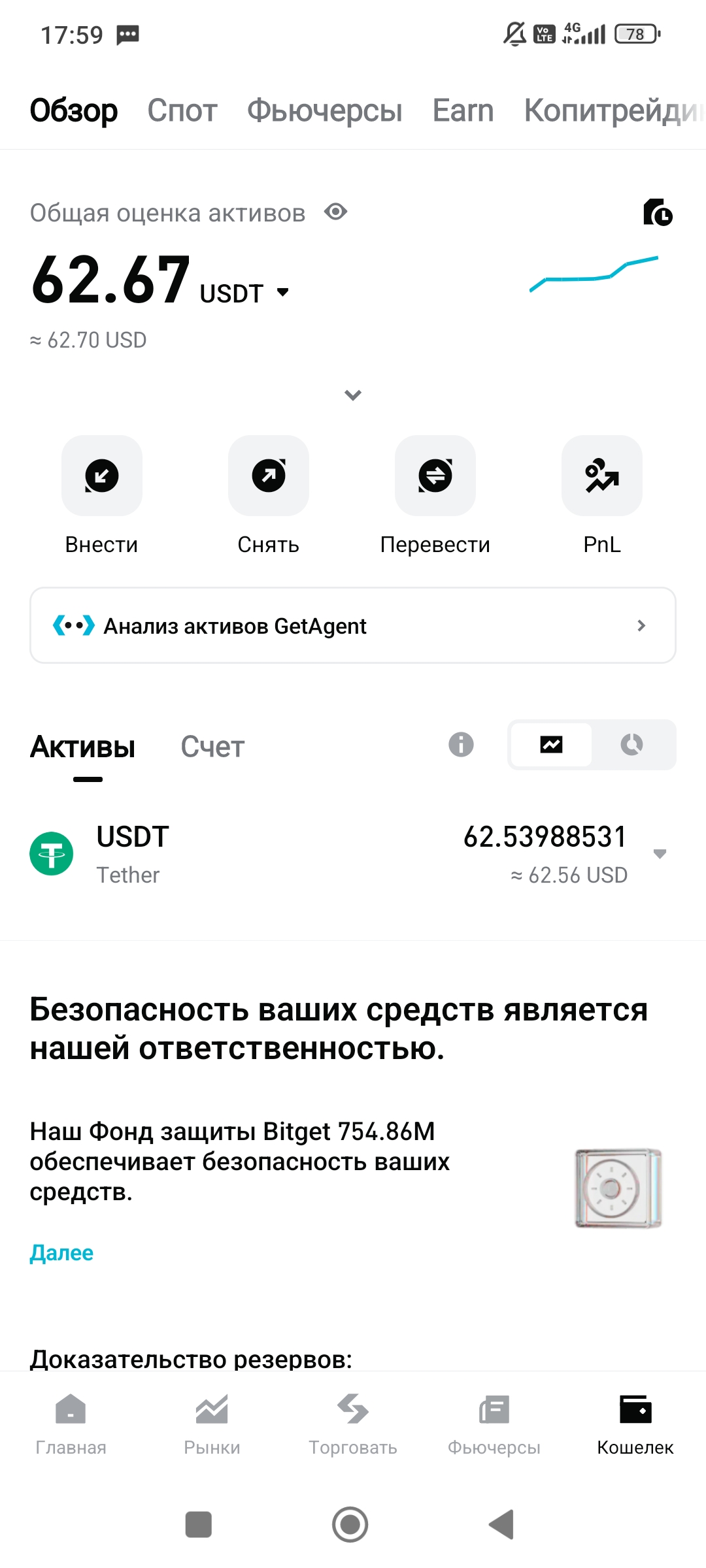Open the PnL analysis
706x1568 pixels.
pyautogui.click(x=601, y=476)
